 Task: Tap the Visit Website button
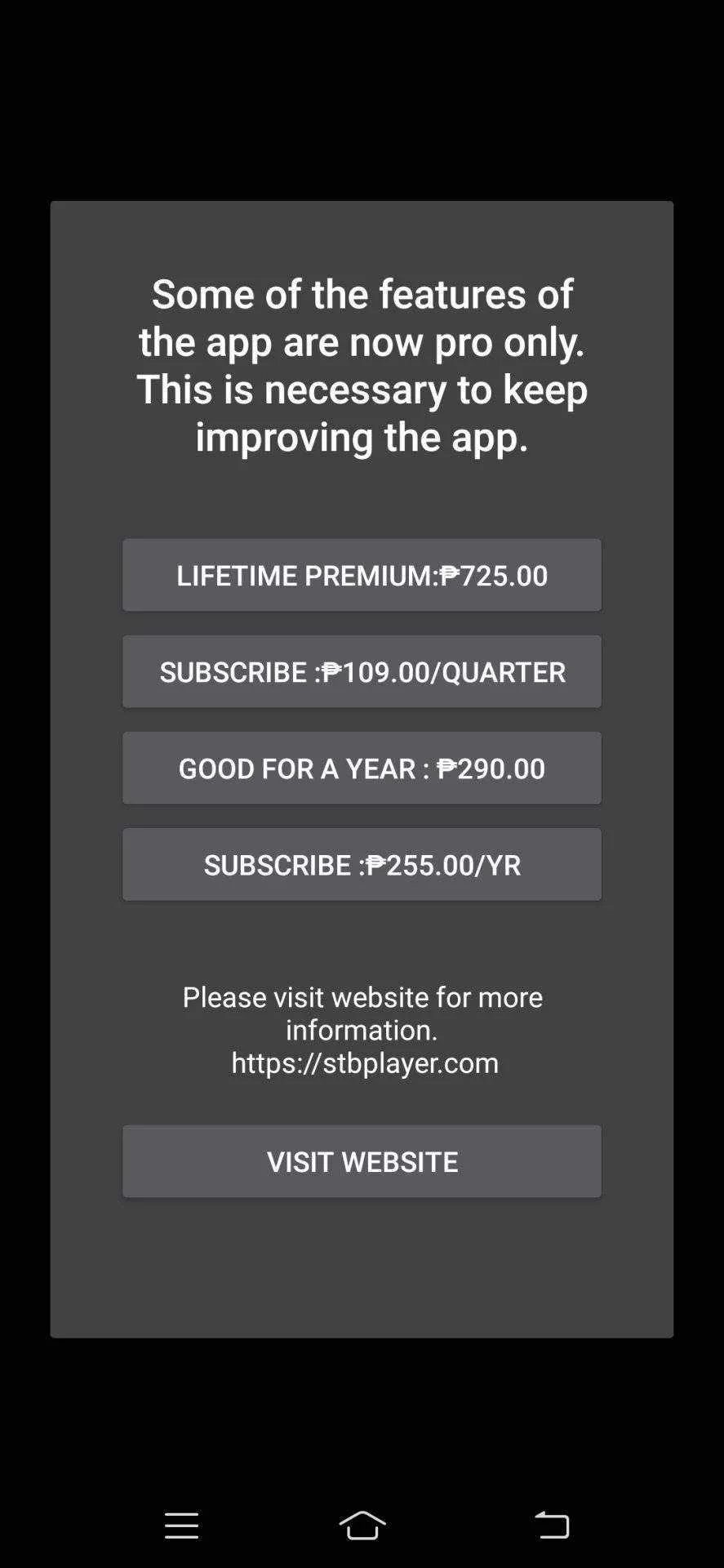tap(362, 1161)
